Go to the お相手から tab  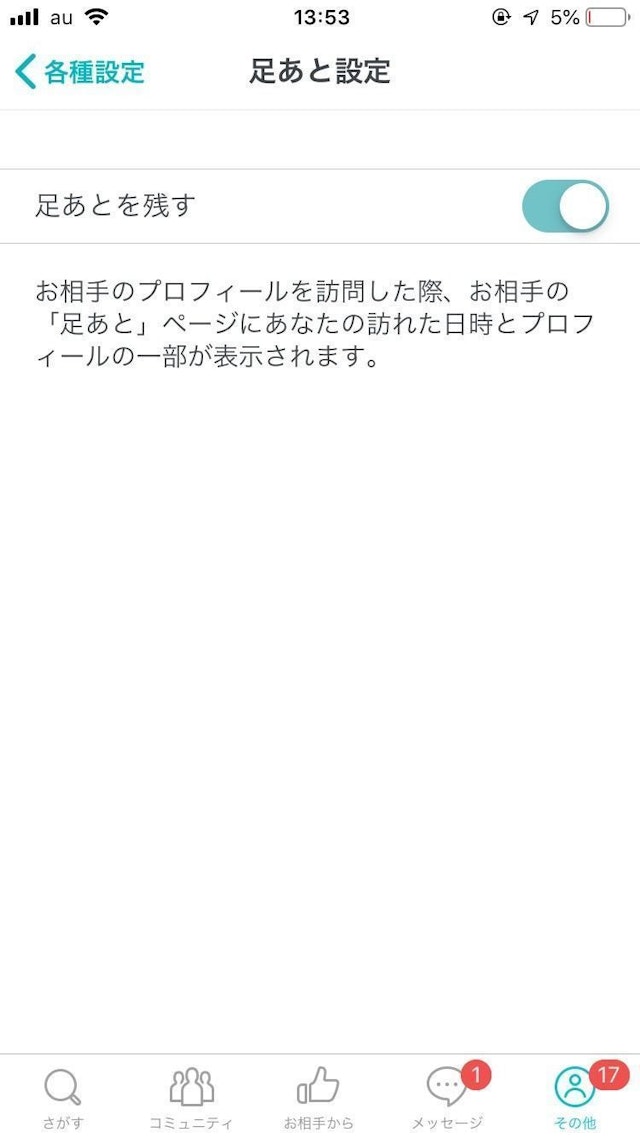[319, 1097]
